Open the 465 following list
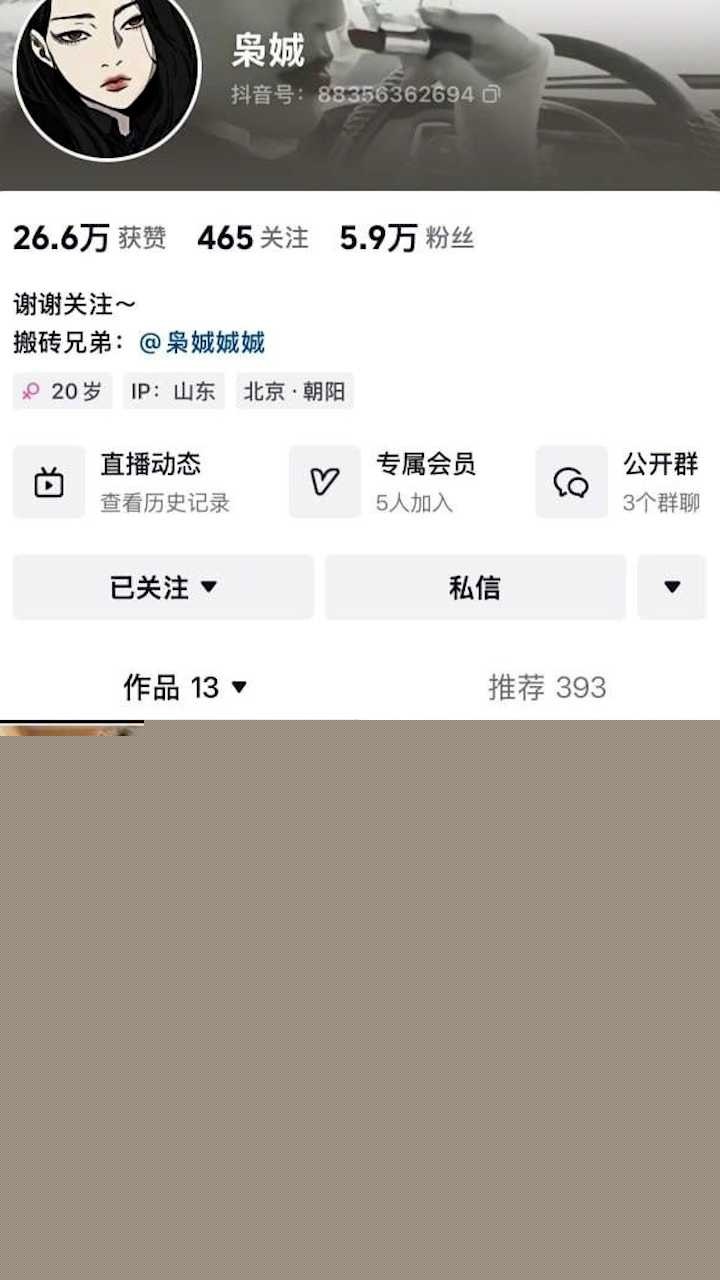Image resolution: width=720 pixels, height=1280 pixels. point(252,238)
